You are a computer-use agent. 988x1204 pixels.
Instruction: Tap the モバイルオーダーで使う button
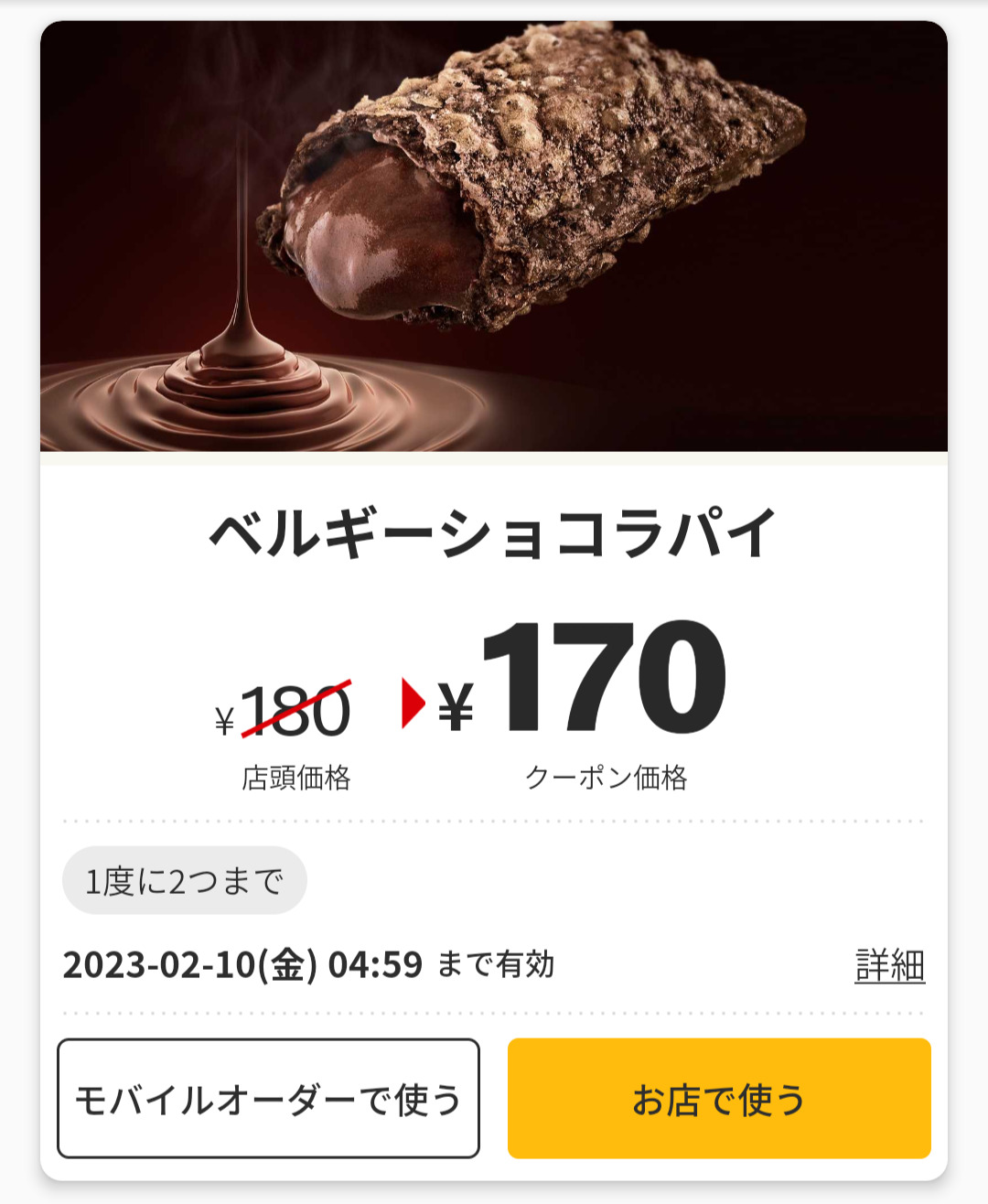tap(268, 1098)
